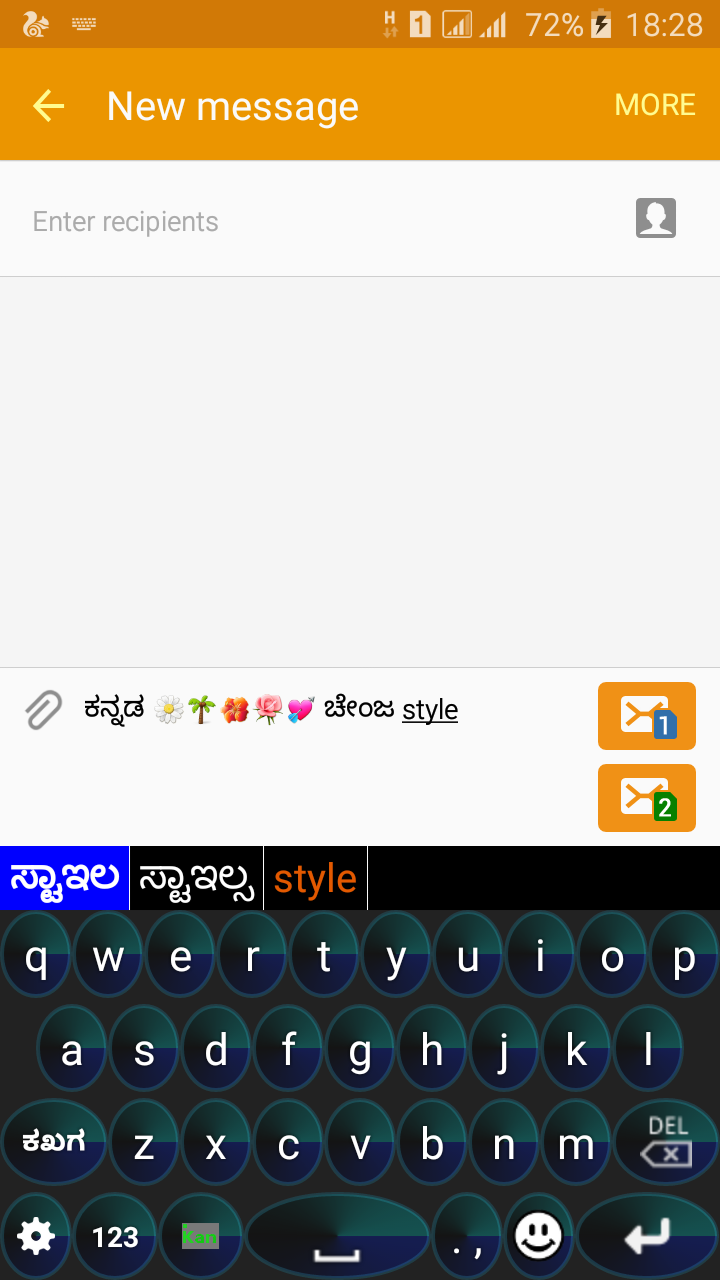The height and width of the screenshot is (1280, 720).
Task: Go back from New message screen
Action: click(48, 106)
